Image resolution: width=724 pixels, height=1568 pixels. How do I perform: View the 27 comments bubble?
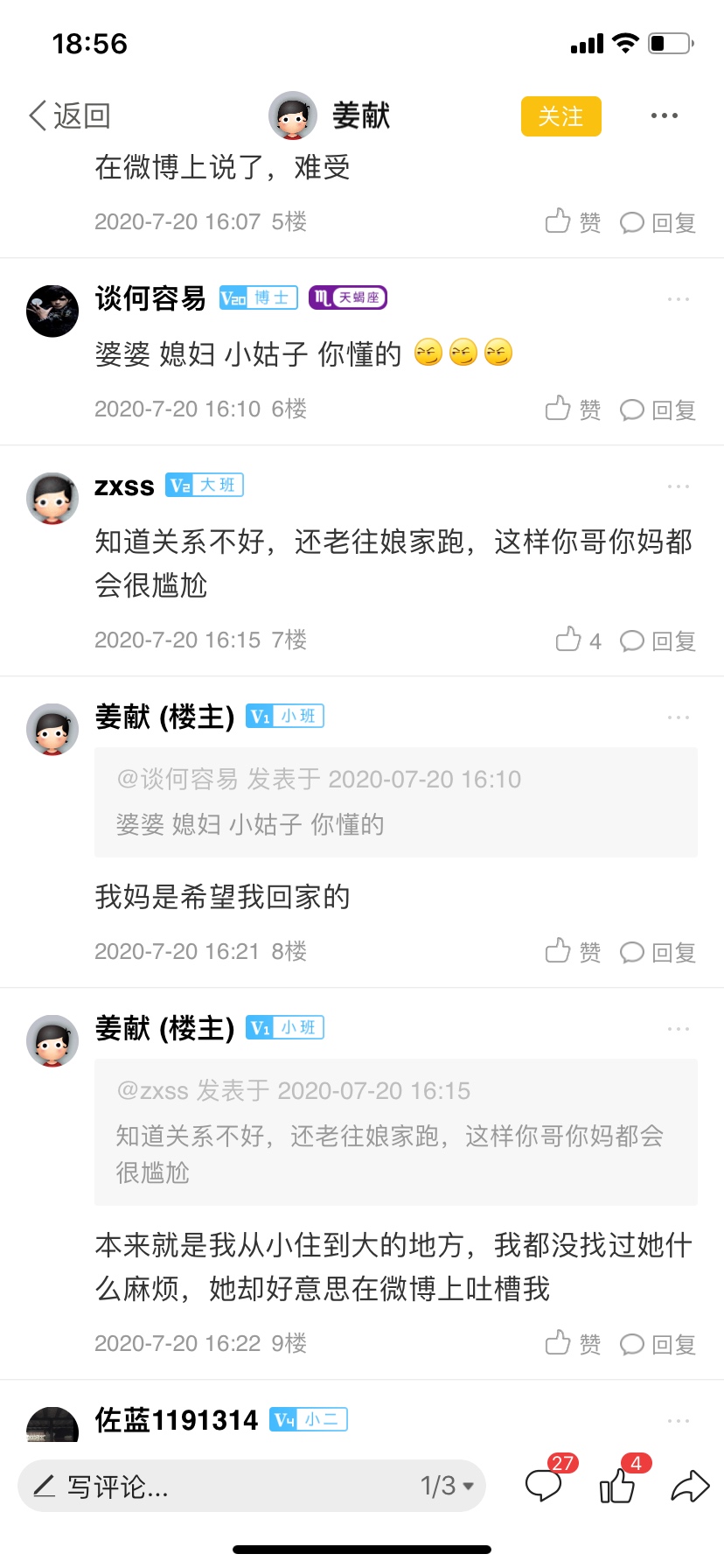[x=544, y=1484]
